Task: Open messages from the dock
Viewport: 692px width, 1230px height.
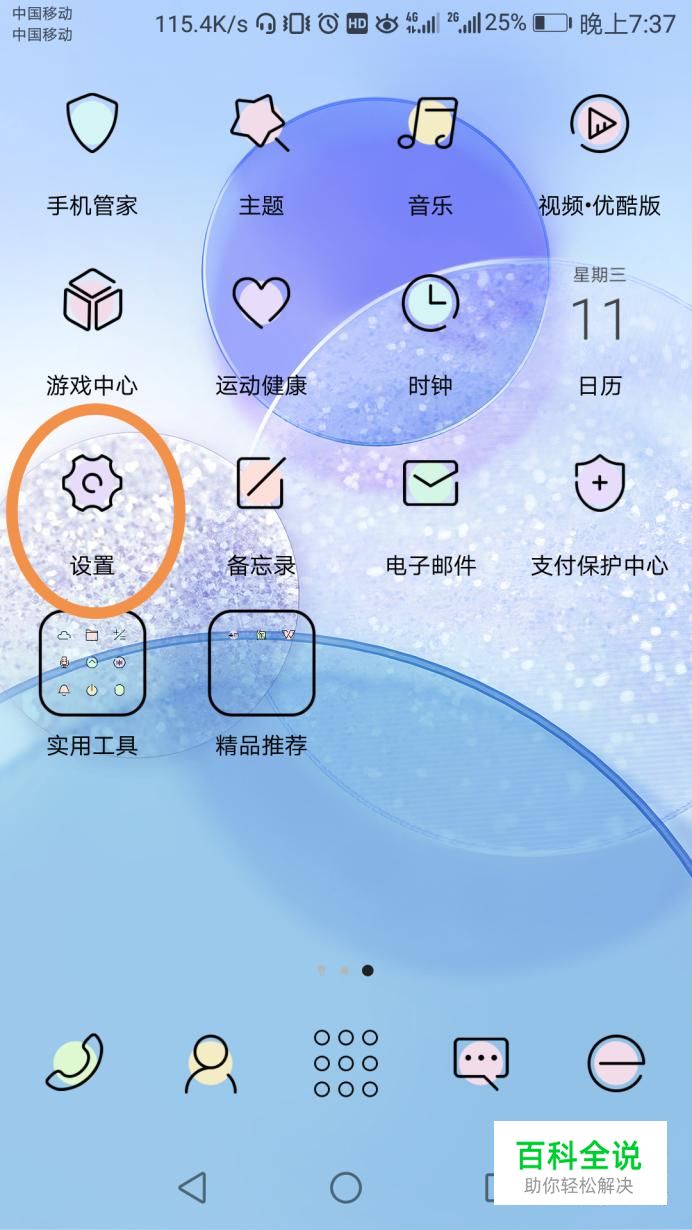Action: [481, 1063]
